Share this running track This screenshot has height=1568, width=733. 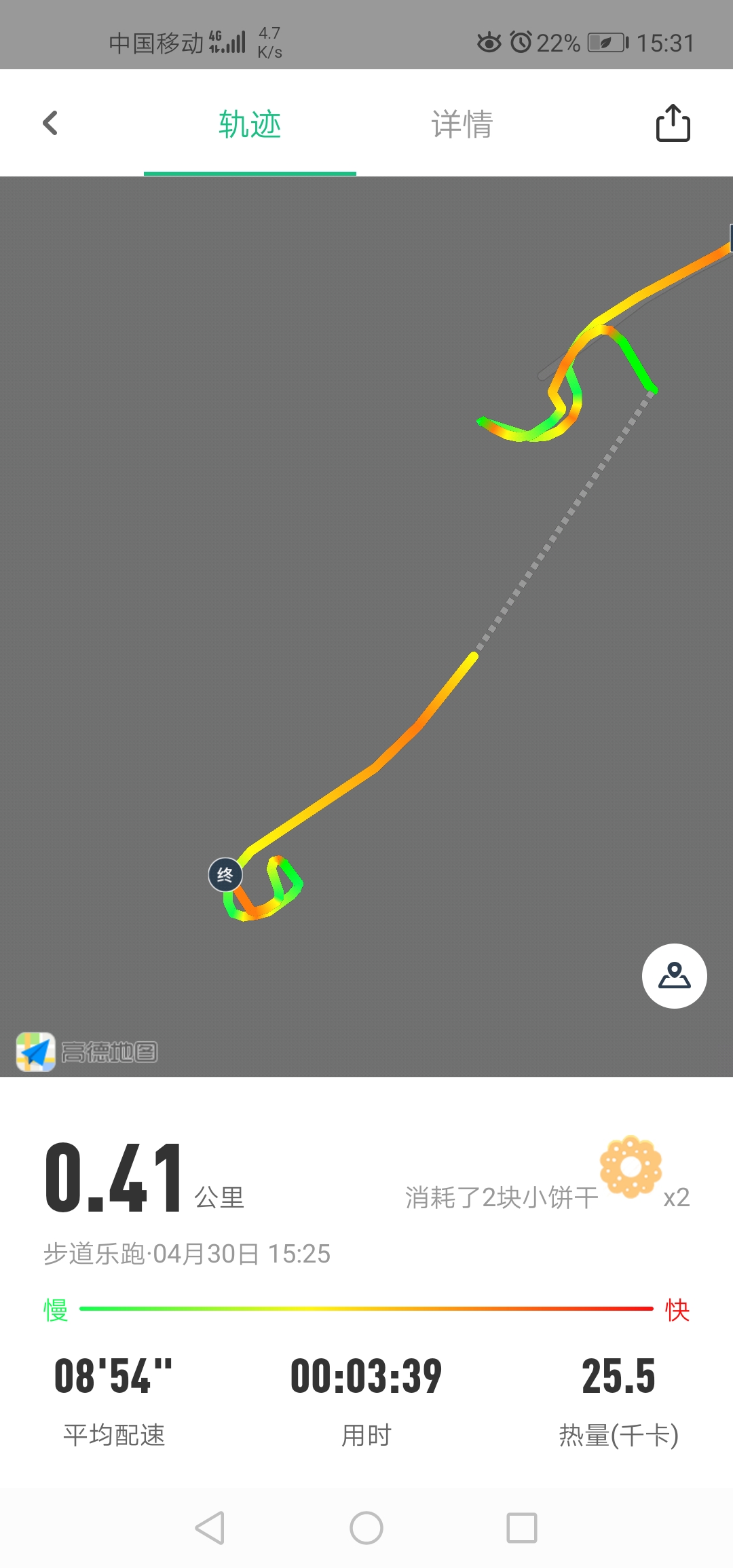coord(673,124)
